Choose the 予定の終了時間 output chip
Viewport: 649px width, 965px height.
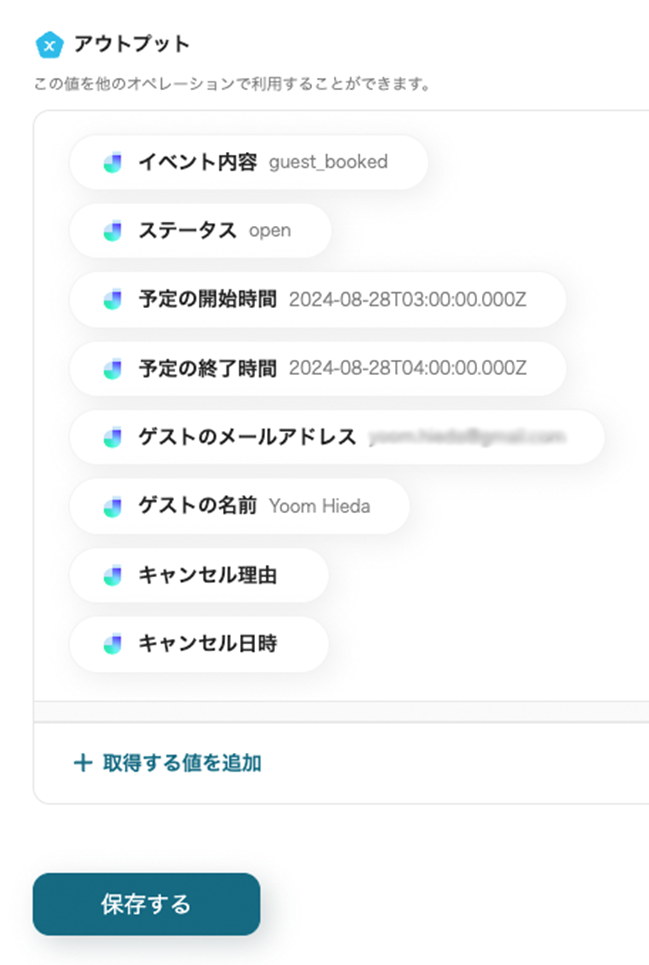[317, 368]
